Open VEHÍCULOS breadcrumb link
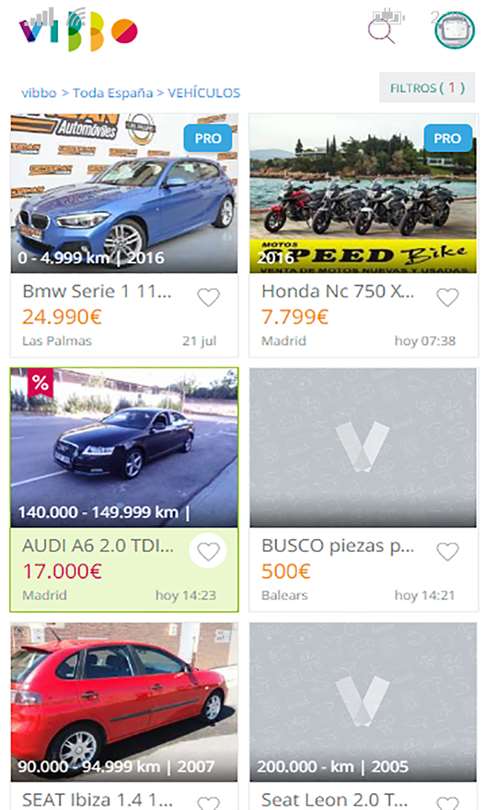The image size is (486, 810). tap(204, 93)
